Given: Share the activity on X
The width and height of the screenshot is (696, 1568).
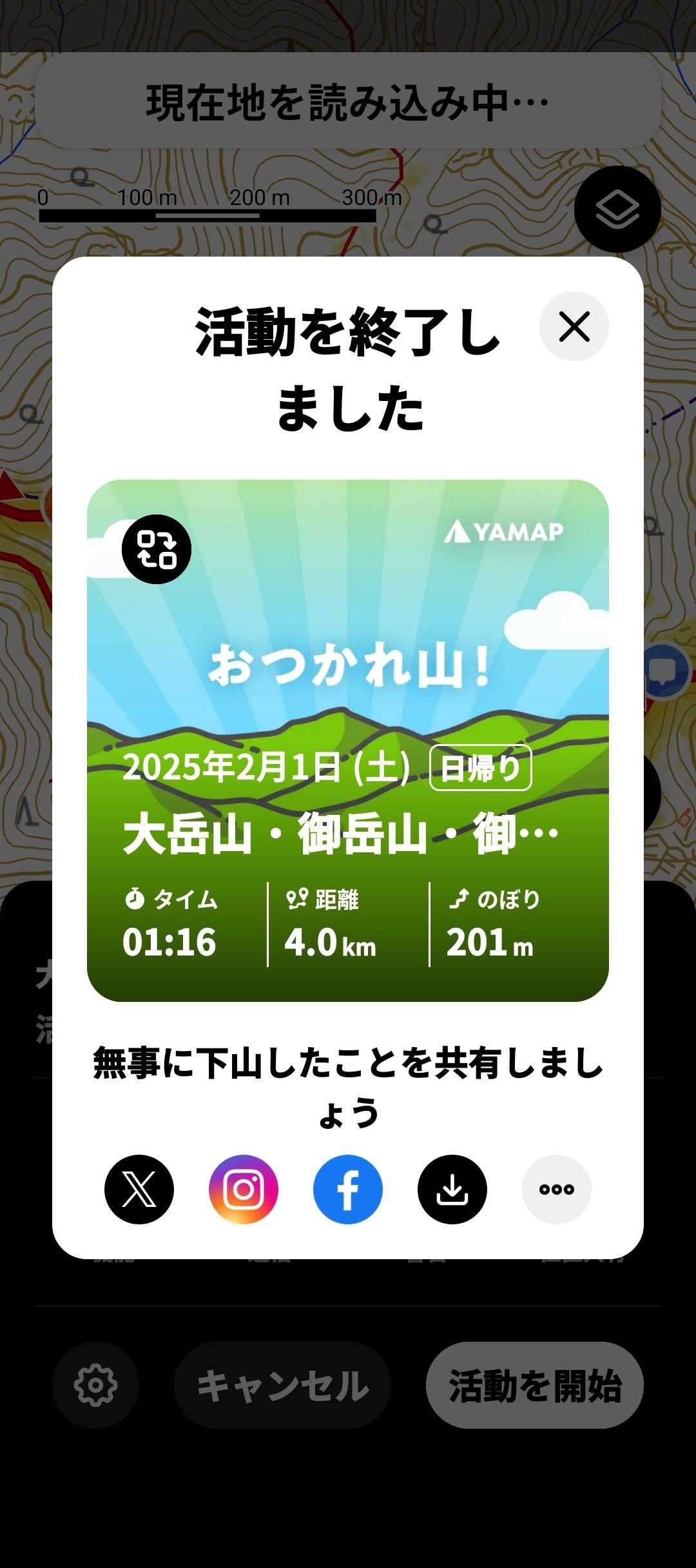Looking at the screenshot, I should click(x=139, y=1189).
